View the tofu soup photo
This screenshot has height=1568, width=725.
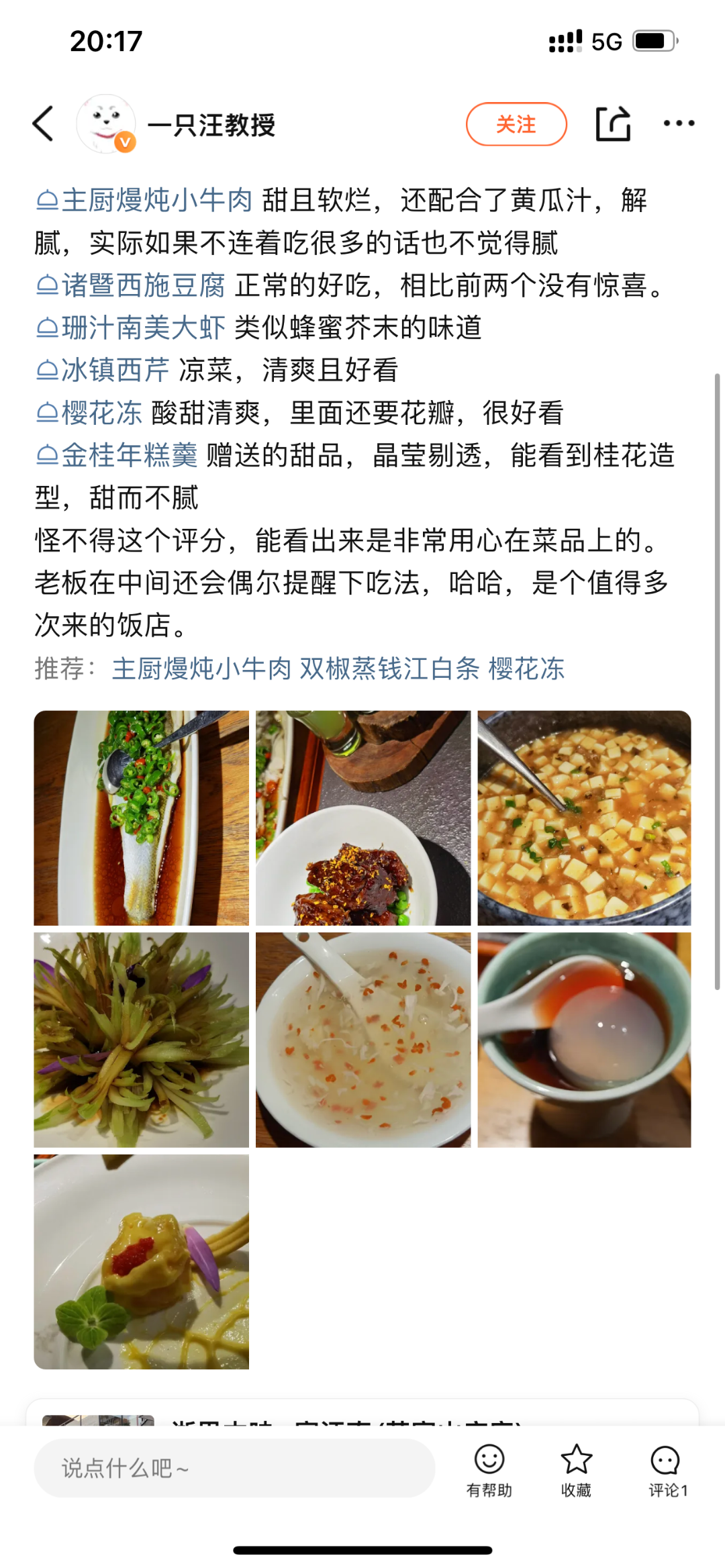click(x=584, y=818)
